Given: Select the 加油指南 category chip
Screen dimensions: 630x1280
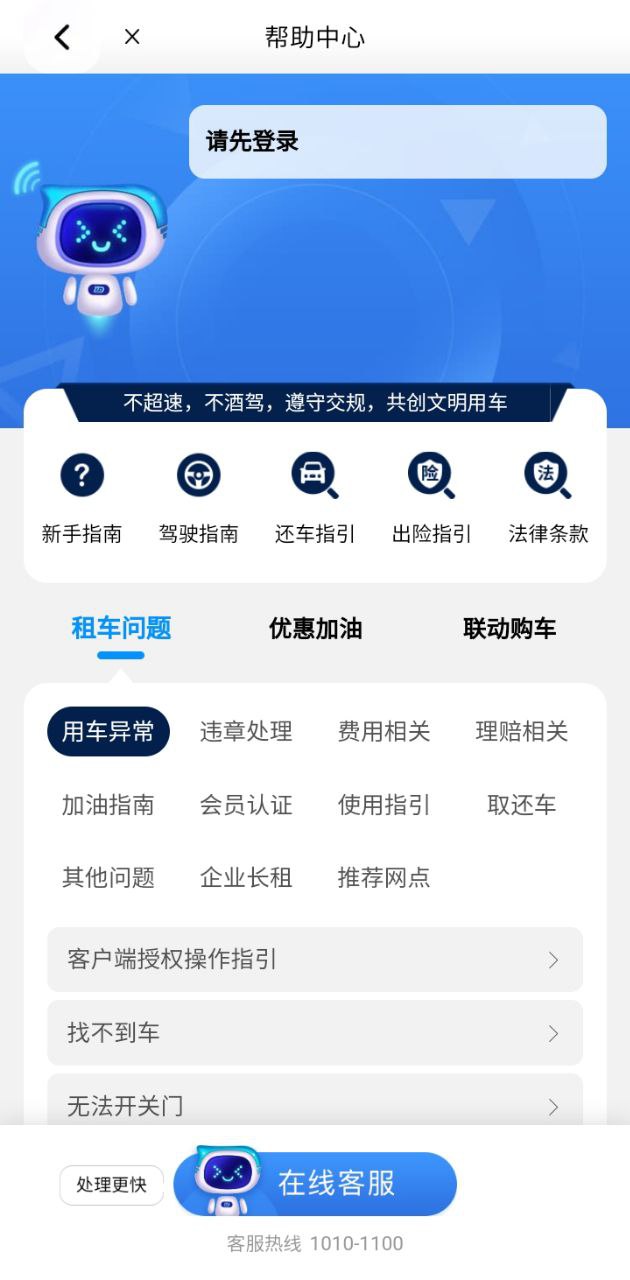Looking at the screenshot, I should pos(108,805).
